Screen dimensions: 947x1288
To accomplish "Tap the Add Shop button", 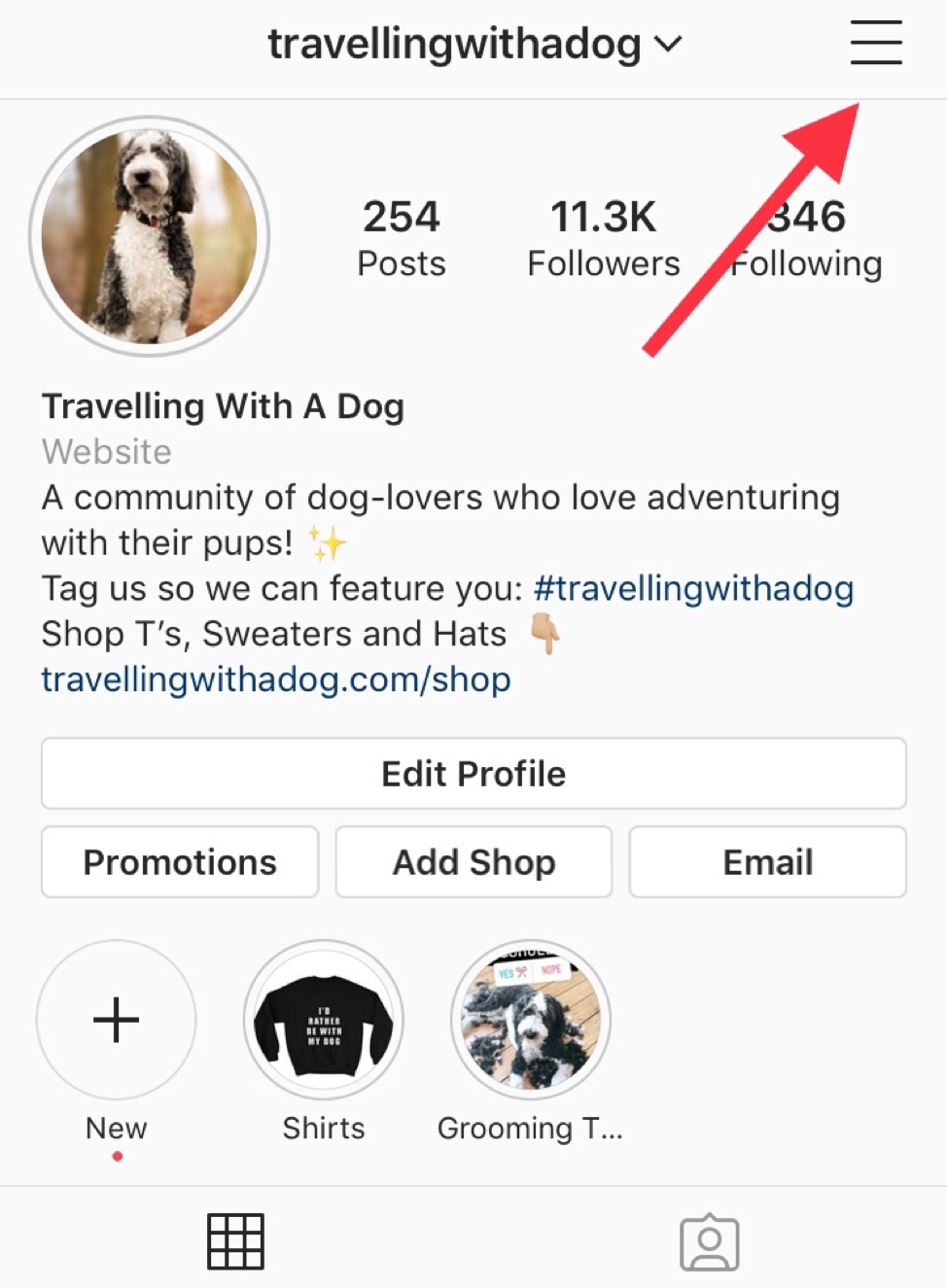I will pyautogui.click(x=473, y=862).
